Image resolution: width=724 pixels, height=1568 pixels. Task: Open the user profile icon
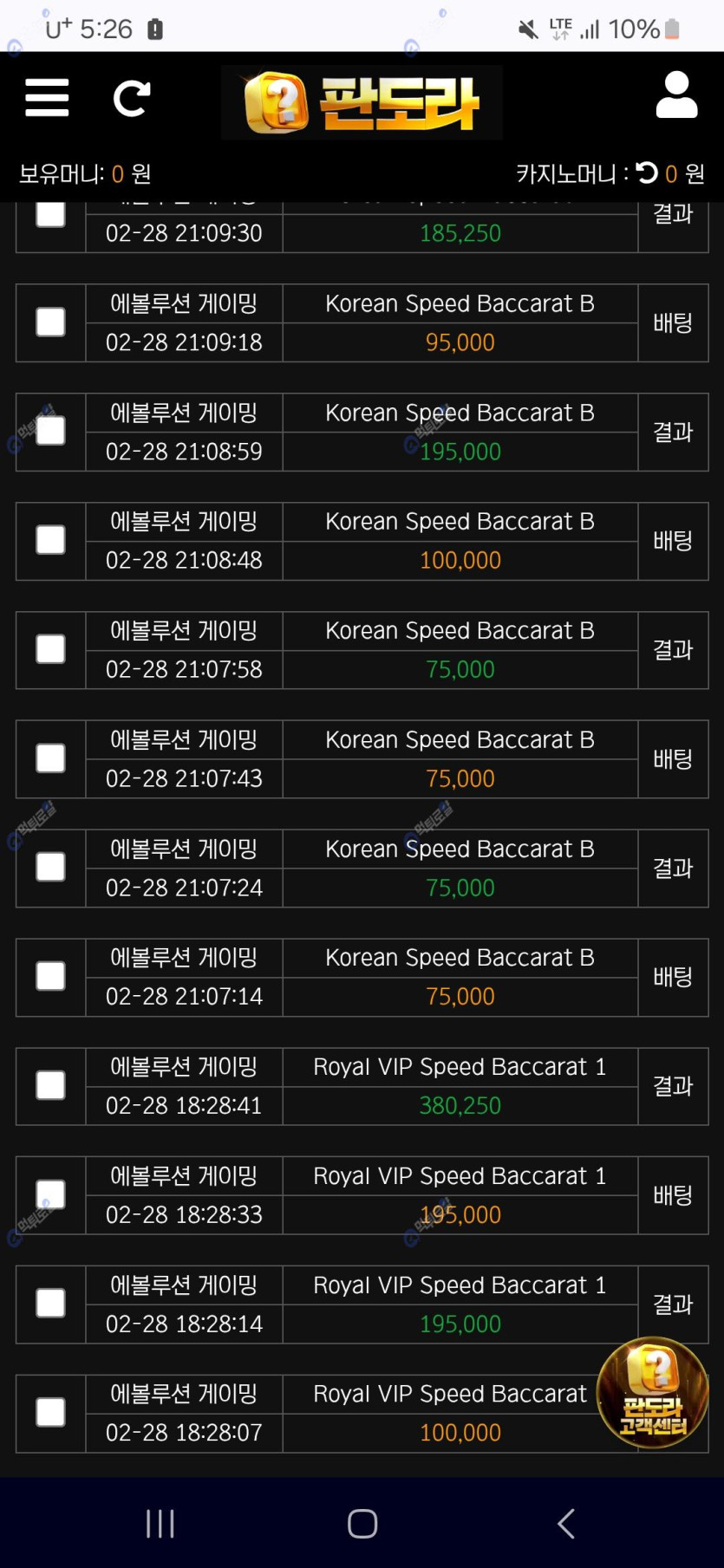click(x=676, y=94)
